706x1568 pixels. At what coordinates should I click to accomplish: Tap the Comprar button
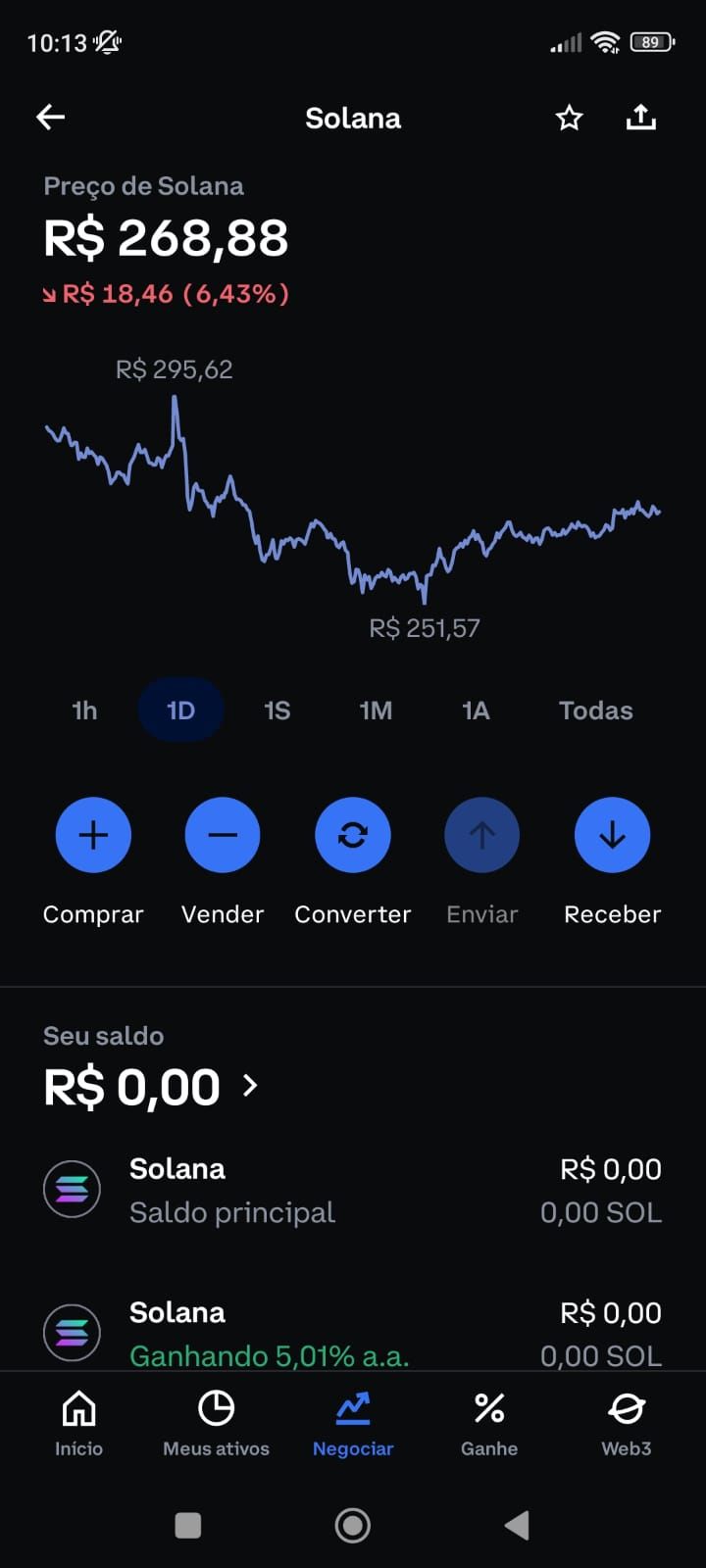click(x=93, y=836)
